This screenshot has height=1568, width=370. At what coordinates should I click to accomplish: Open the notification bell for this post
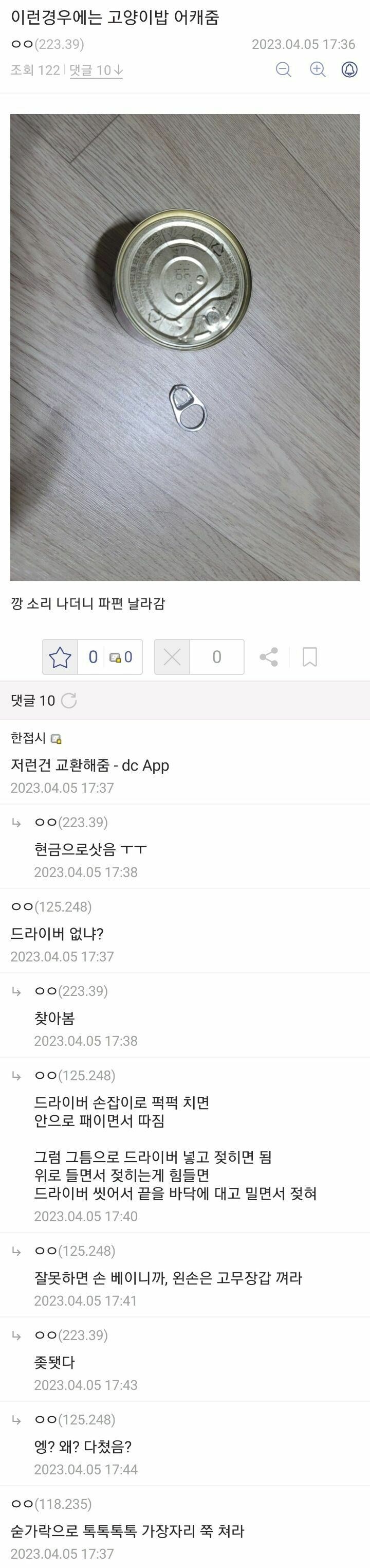[x=349, y=70]
